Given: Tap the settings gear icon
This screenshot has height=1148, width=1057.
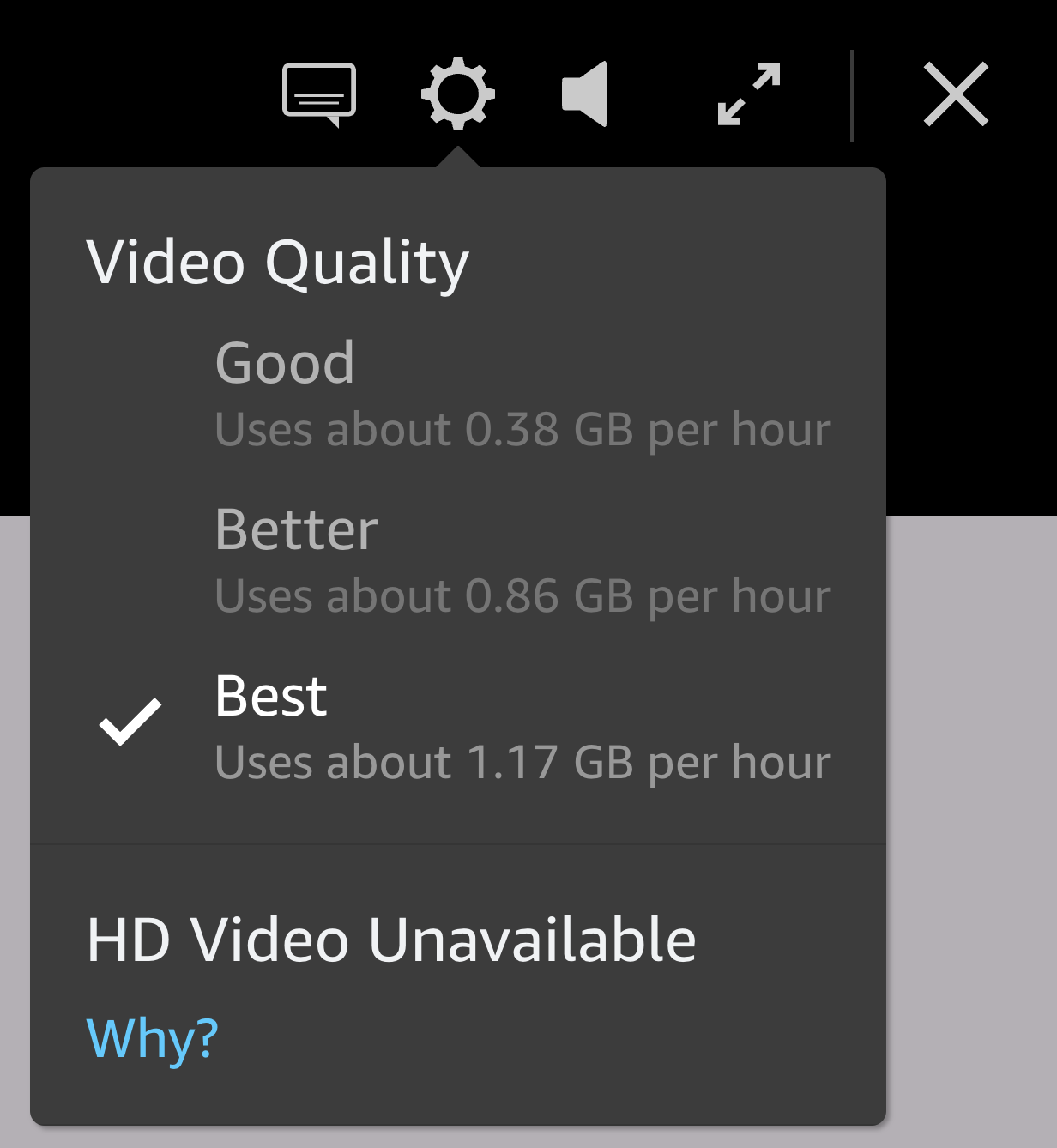Looking at the screenshot, I should click(x=457, y=94).
